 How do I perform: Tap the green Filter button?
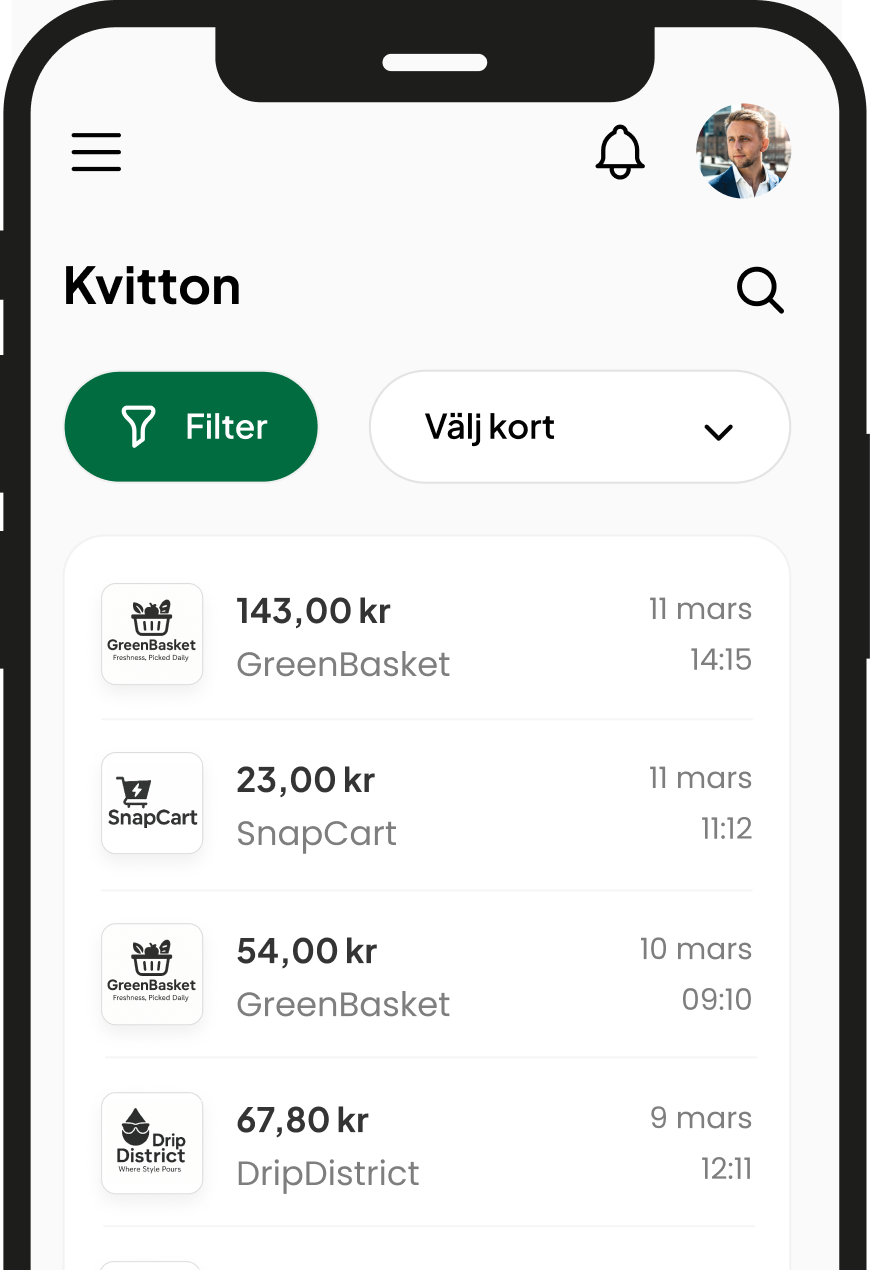(x=191, y=427)
